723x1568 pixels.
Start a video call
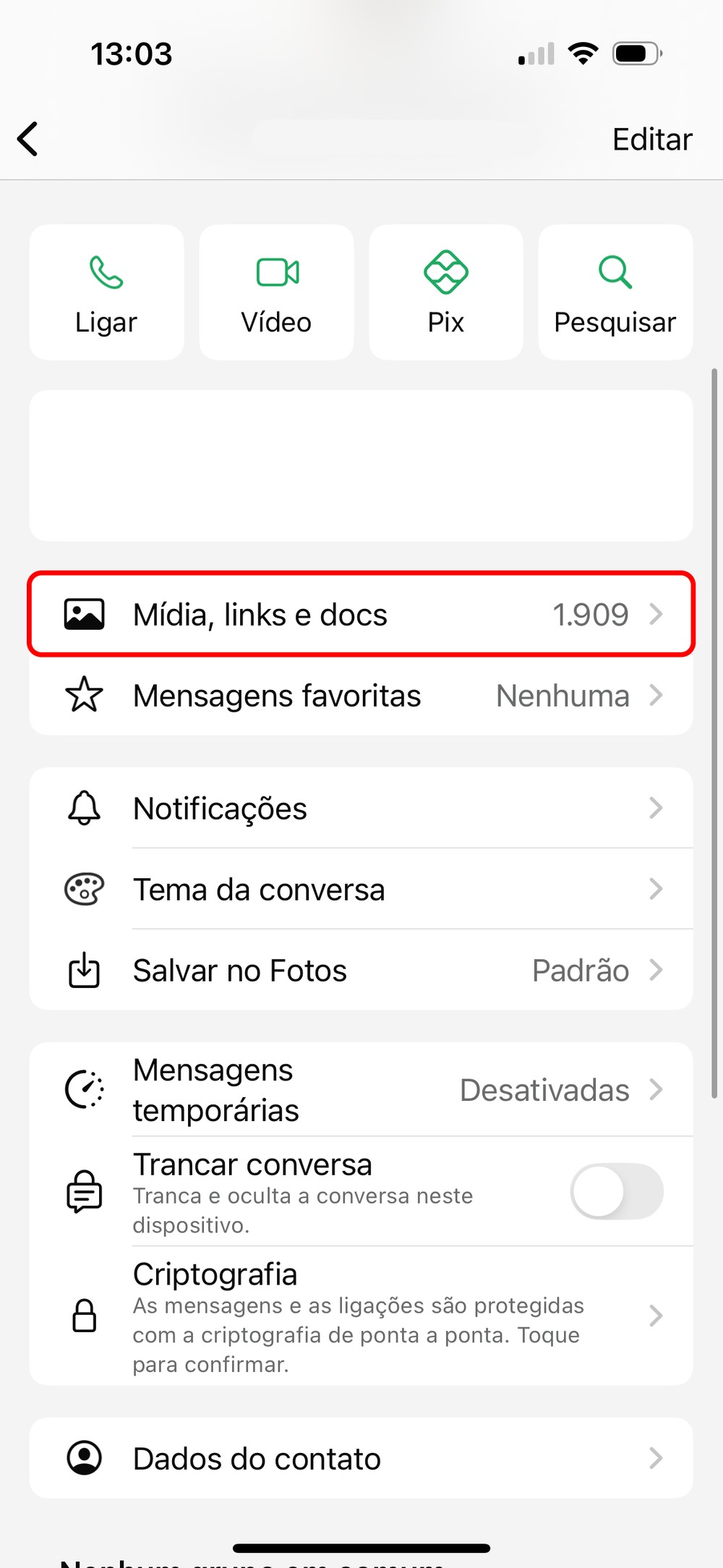(x=276, y=292)
